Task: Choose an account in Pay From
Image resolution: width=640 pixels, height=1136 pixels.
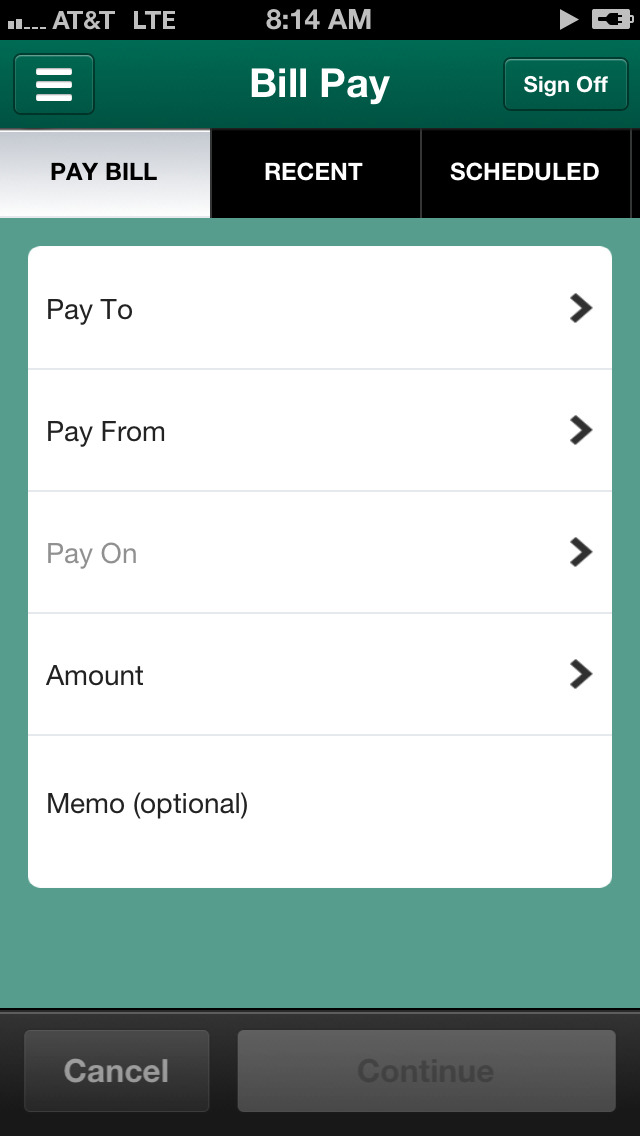Action: [320, 431]
